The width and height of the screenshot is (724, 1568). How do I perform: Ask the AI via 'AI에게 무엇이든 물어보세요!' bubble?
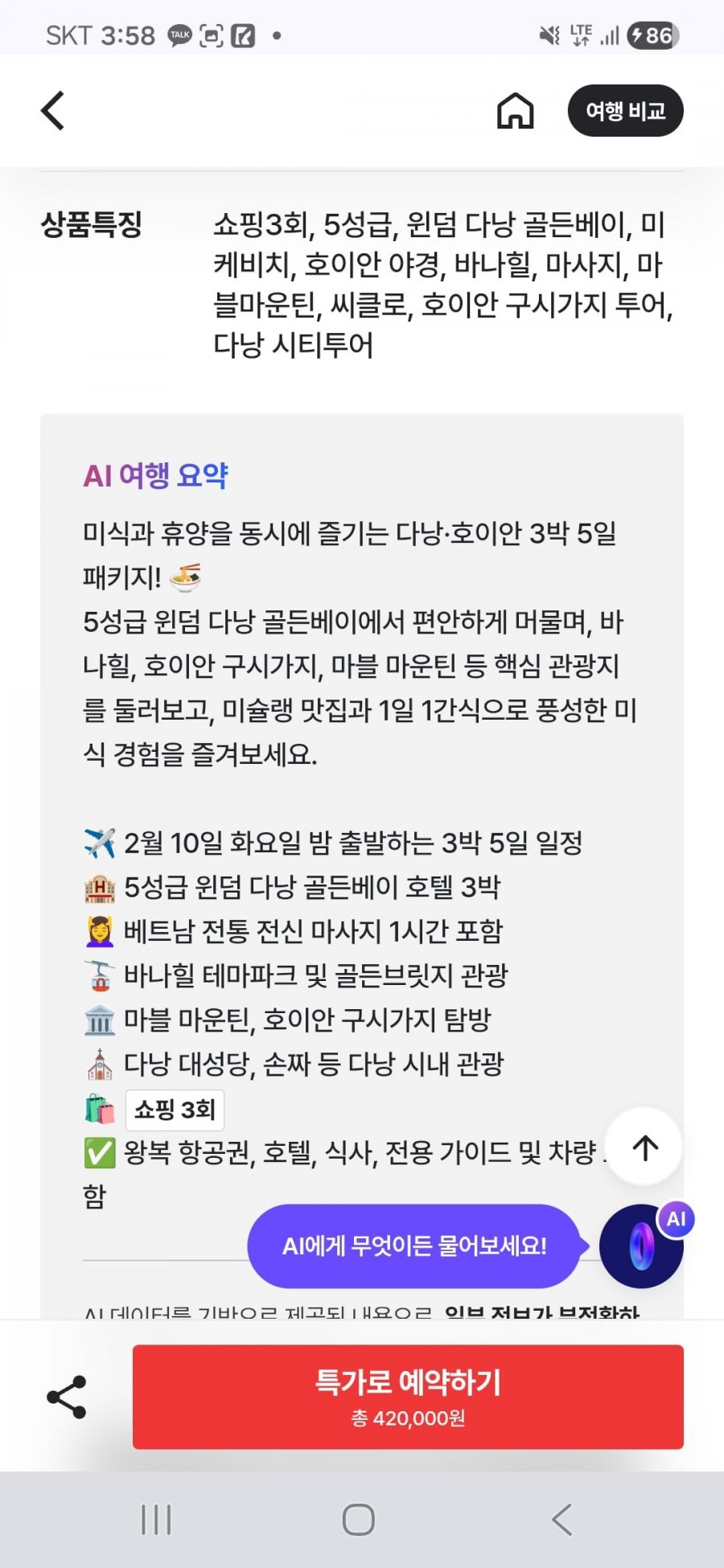tap(413, 1246)
